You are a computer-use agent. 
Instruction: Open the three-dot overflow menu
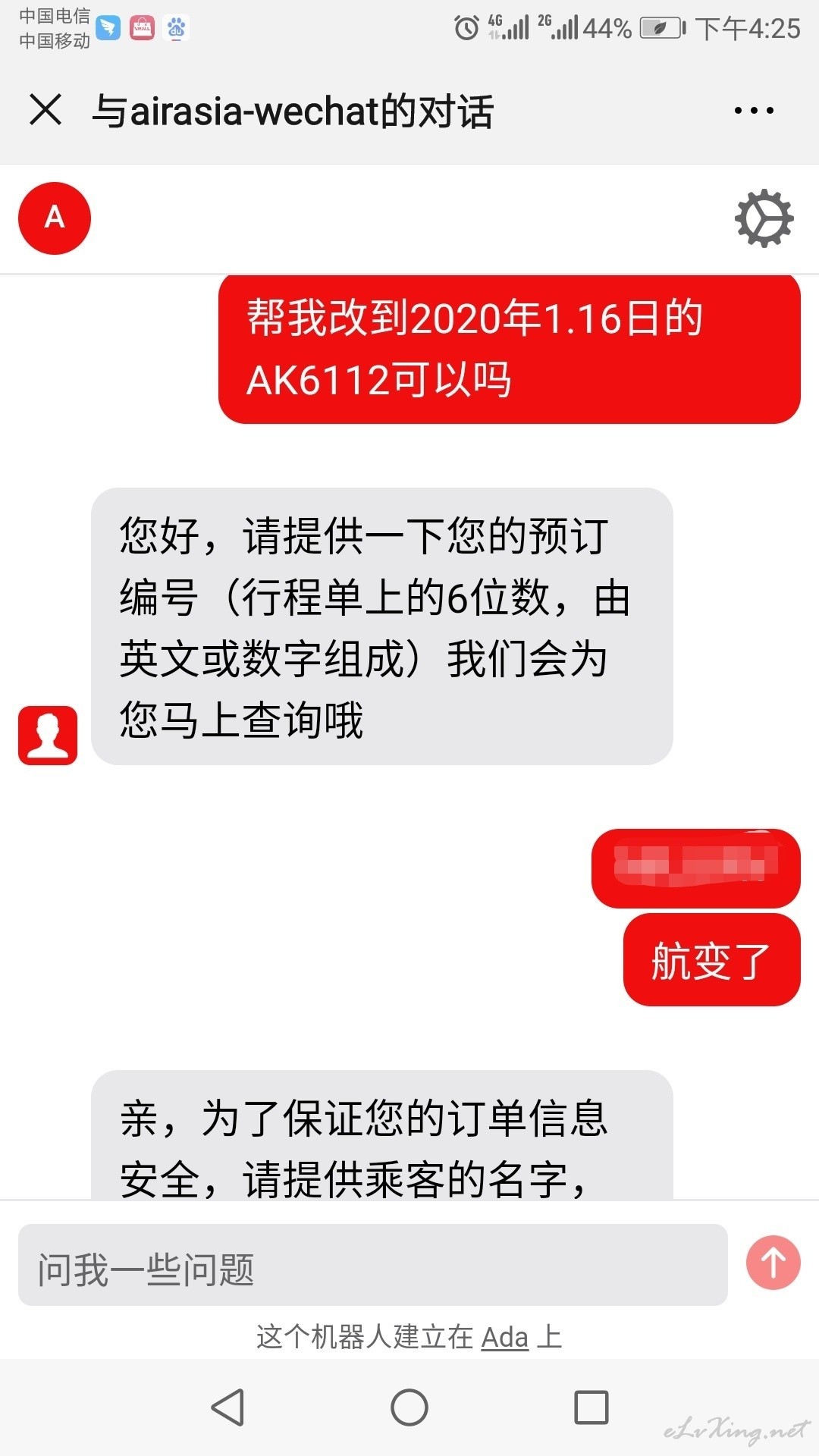click(754, 111)
